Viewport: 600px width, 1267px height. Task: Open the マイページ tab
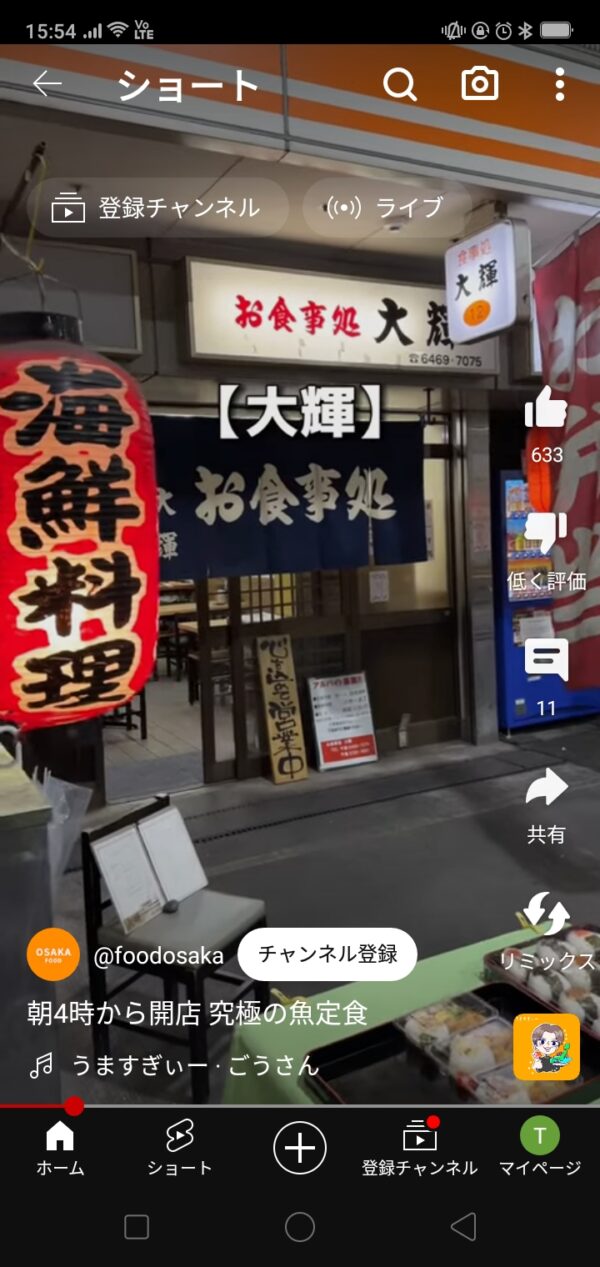(540, 1148)
